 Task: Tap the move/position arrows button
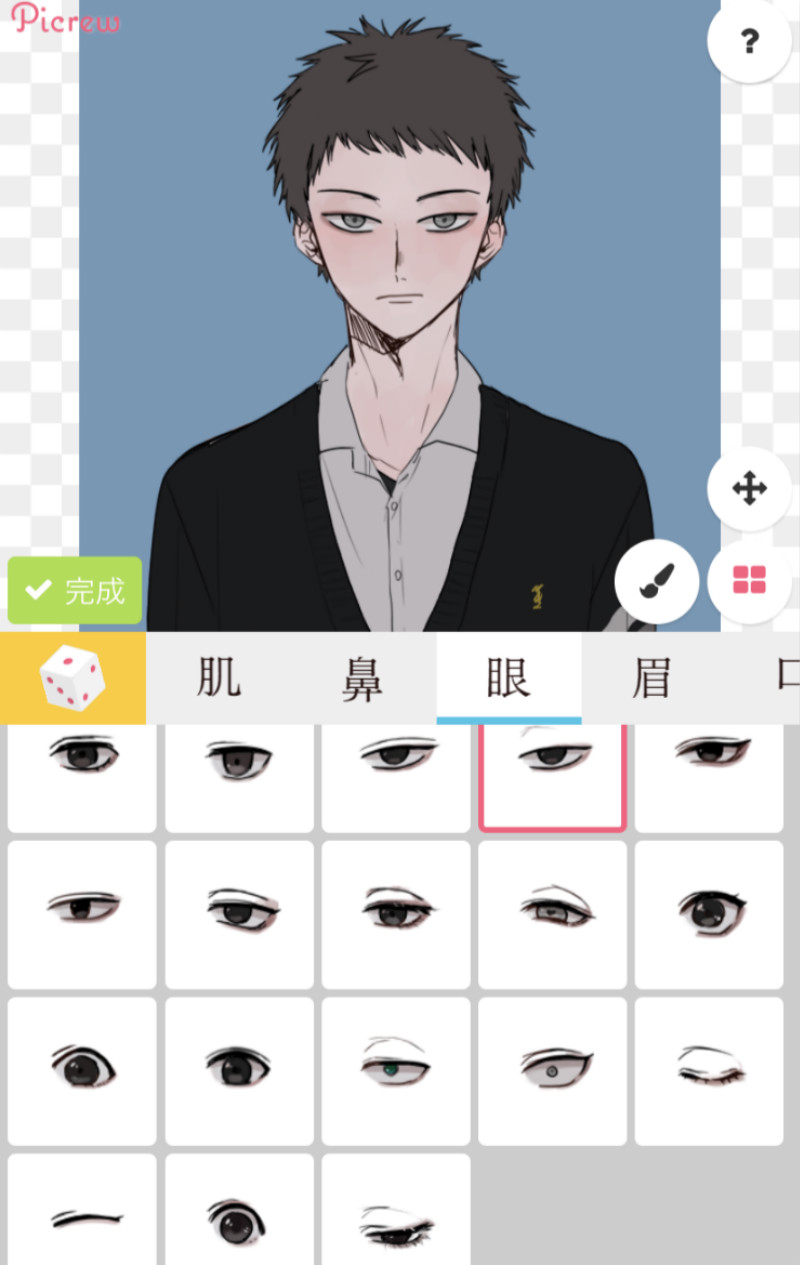(x=749, y=489)
